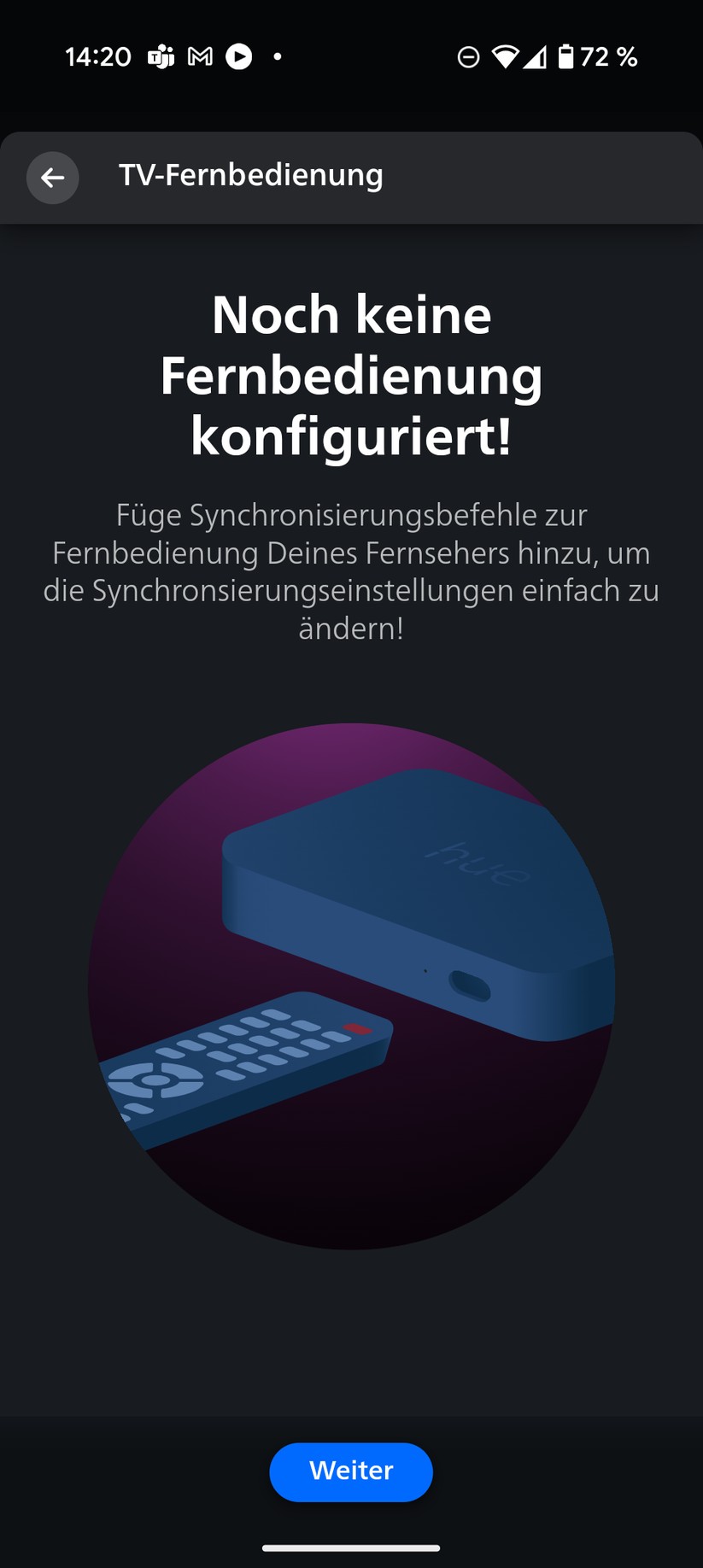Select the media playback notification icon
The height and width of the screenshot is (1568, 703).
pos(240,56)
